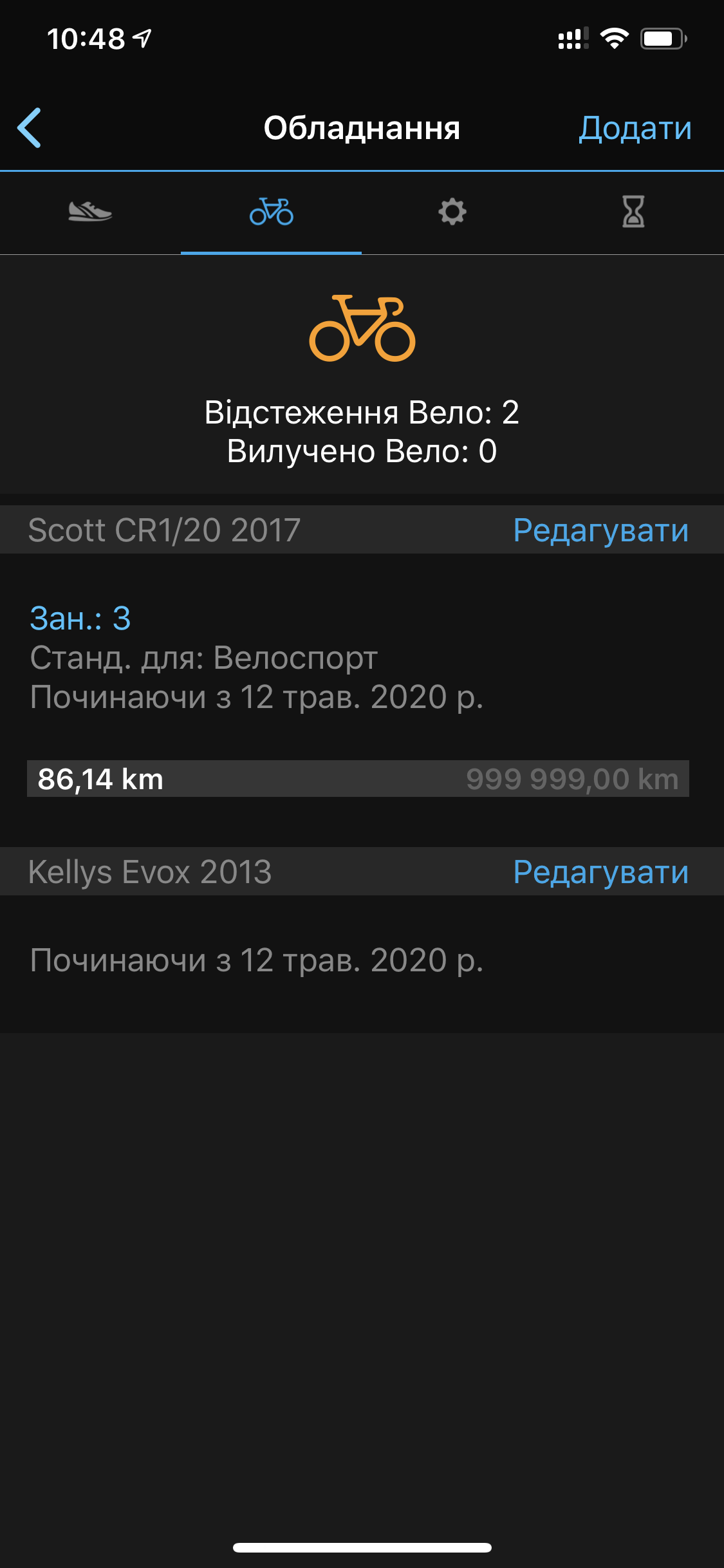Open the other gear cog tab

tap(452, 212)
